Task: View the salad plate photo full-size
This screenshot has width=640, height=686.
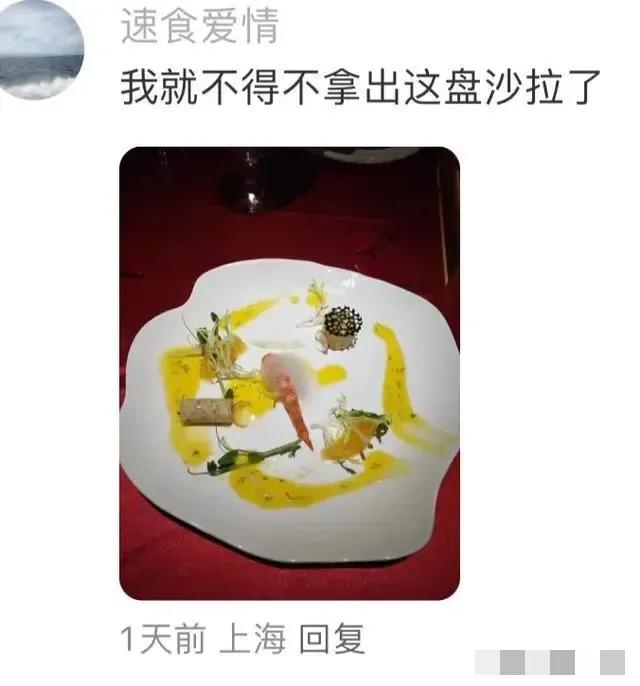Action: 289,373
